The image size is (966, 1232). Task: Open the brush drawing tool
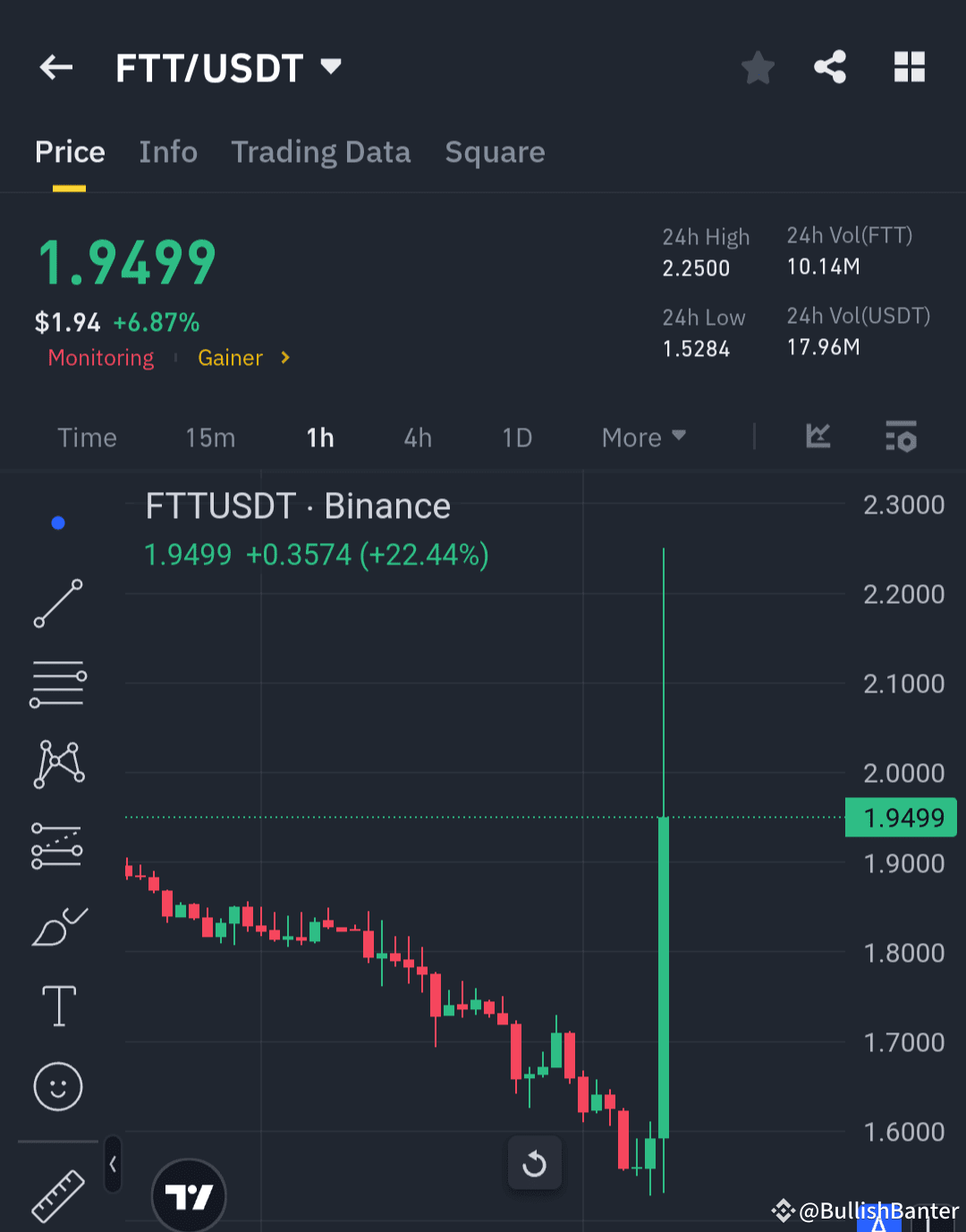pos(59,926)
